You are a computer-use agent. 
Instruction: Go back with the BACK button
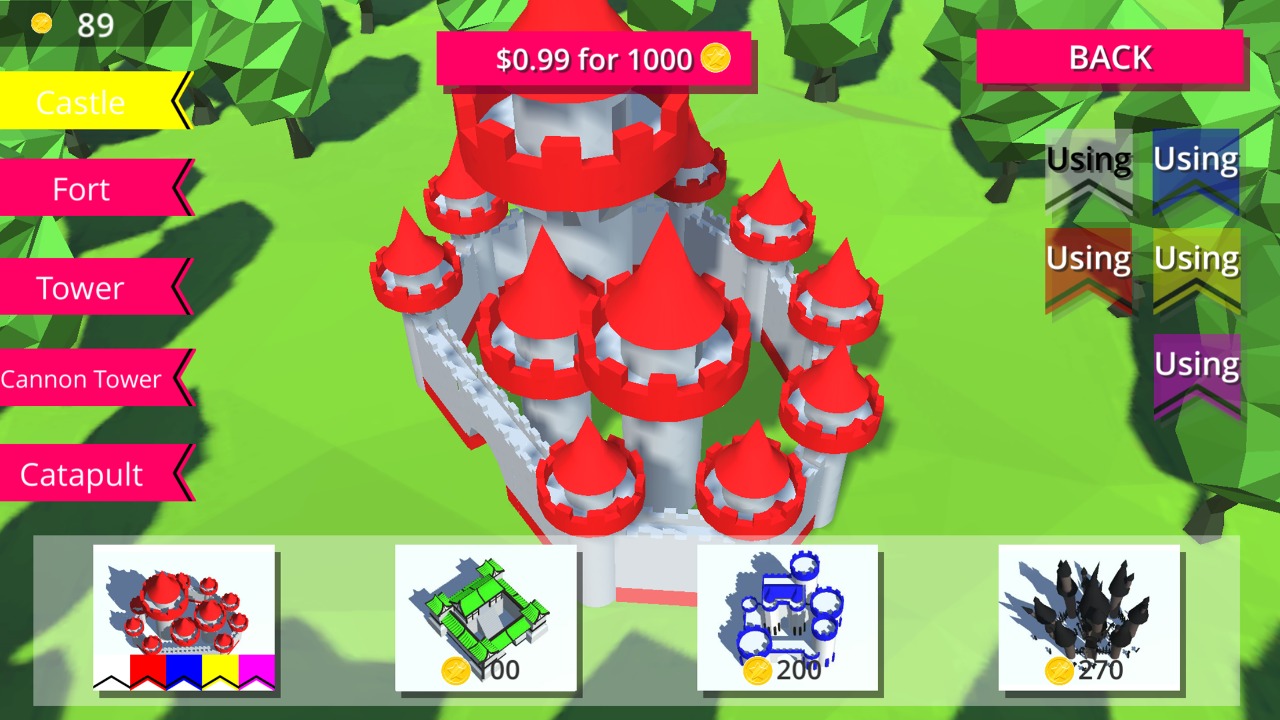1110,58
